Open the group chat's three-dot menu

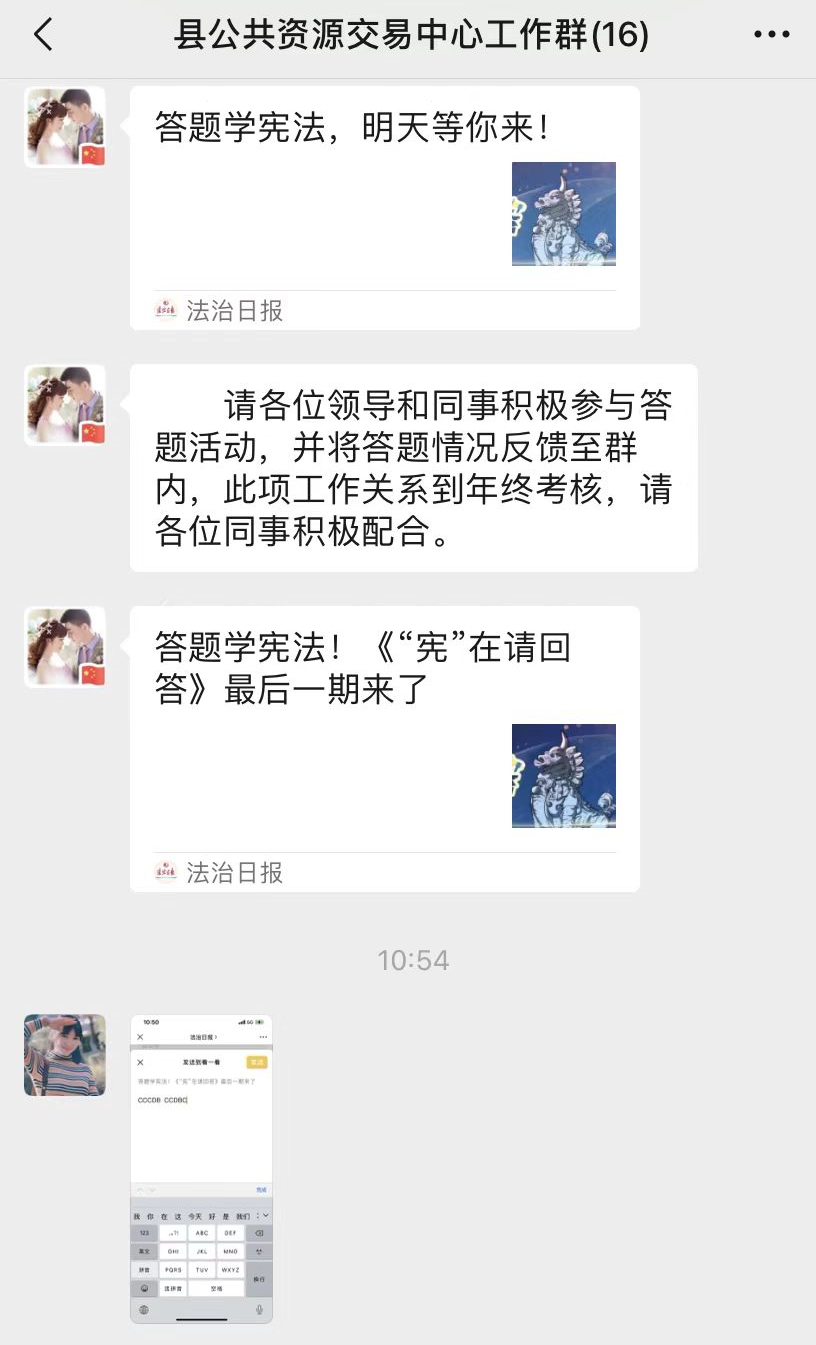click(771, 36)
